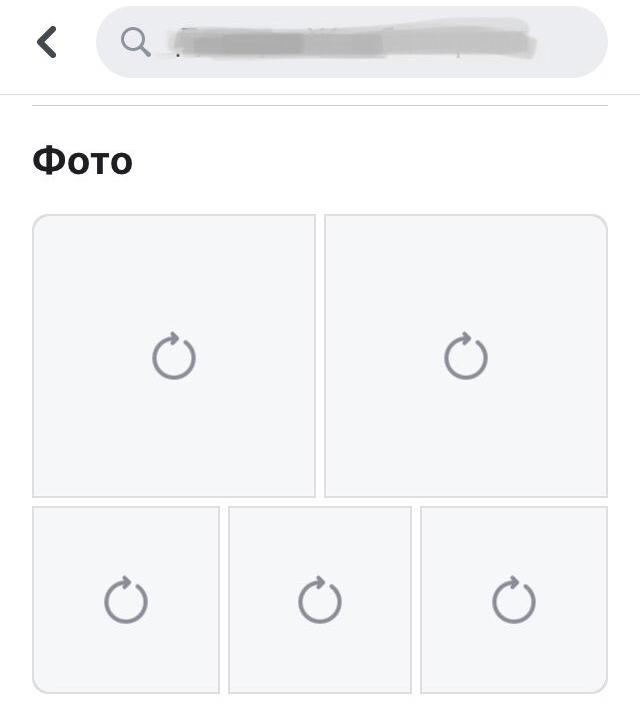The image size is (640, 712).
Task: Retry loading the bottom-left small photo
Action: (x=126, y=600)
